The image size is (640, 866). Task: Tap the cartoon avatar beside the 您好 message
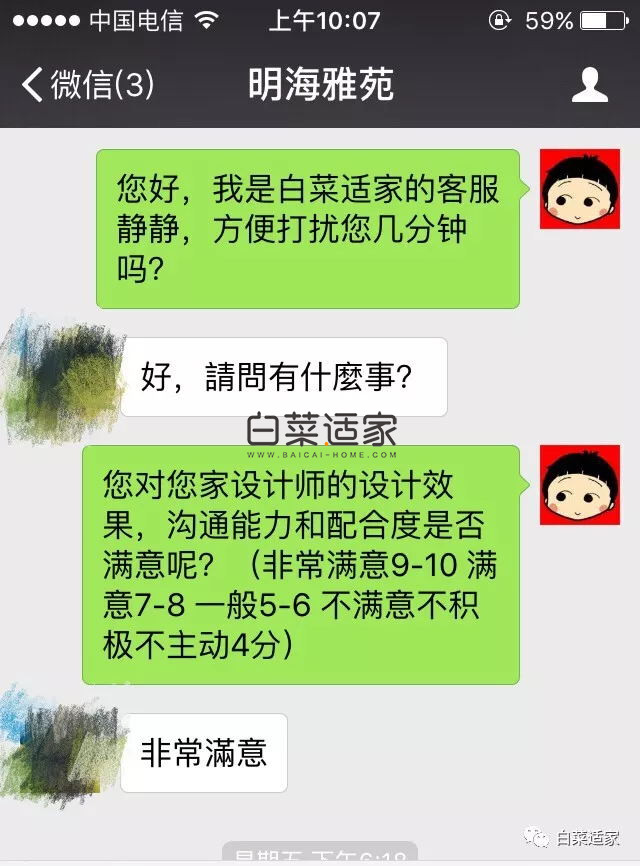point(579,189)
